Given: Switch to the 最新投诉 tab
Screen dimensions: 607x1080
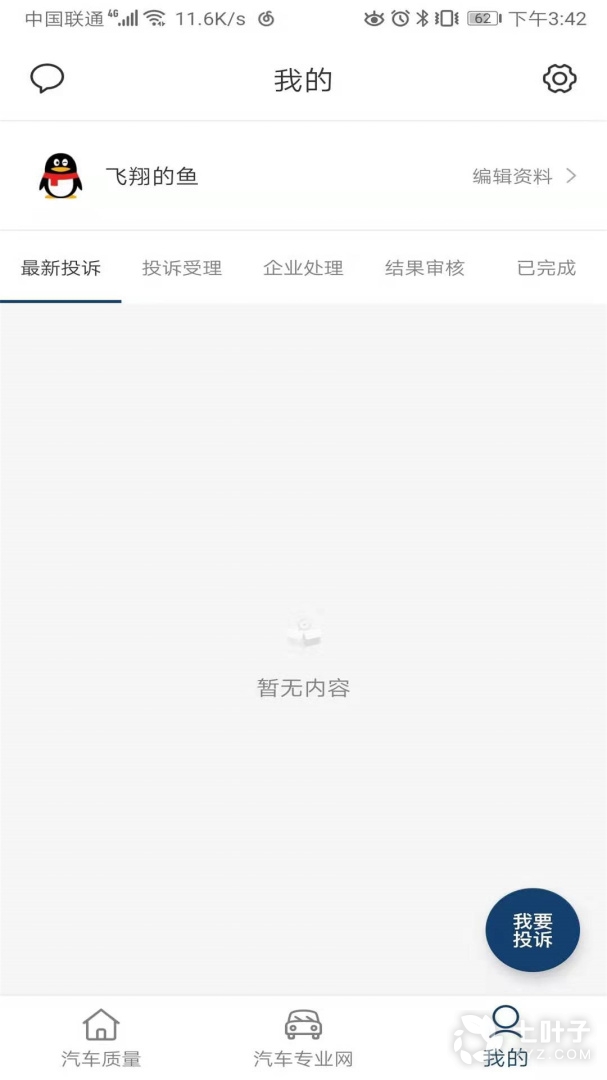Looking at the screenshot, I should click(61, 268).
